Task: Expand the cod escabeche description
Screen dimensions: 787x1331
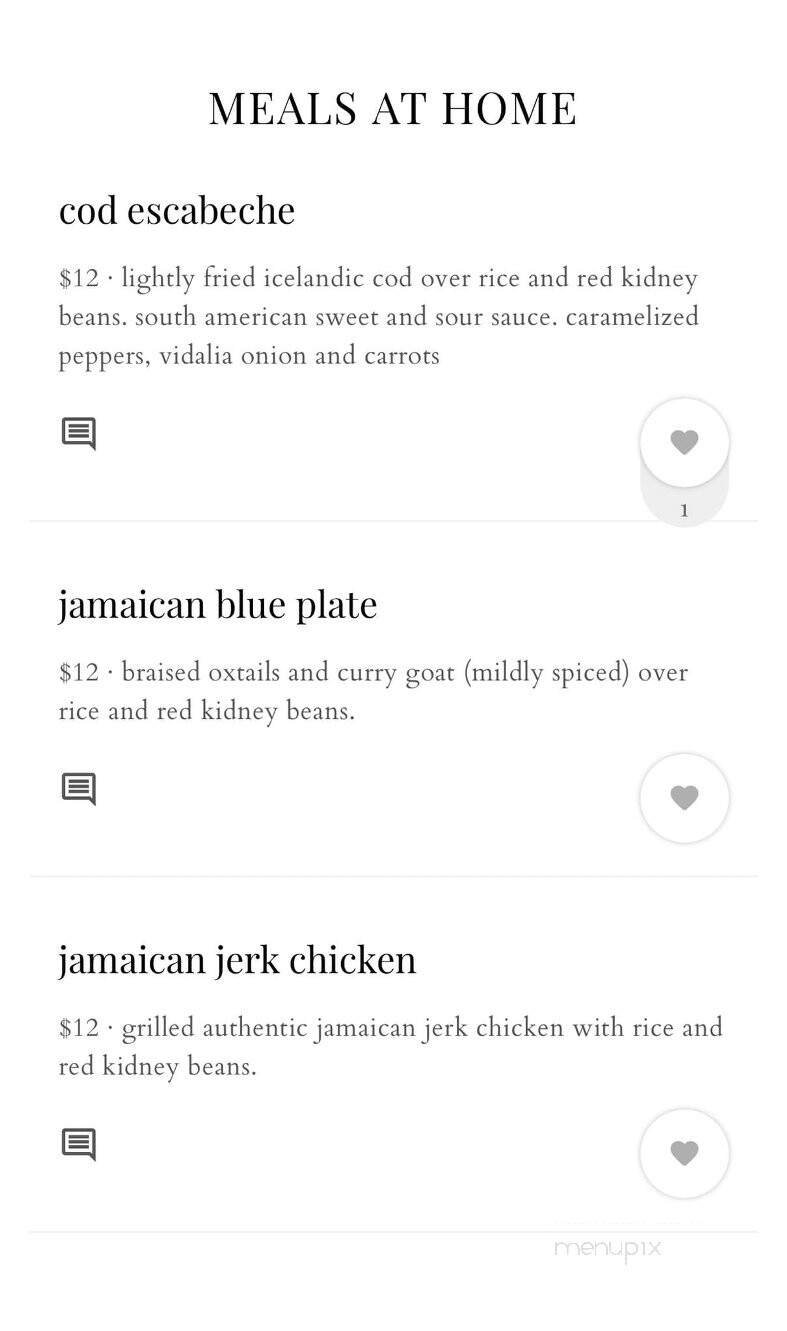Action: 177,210
